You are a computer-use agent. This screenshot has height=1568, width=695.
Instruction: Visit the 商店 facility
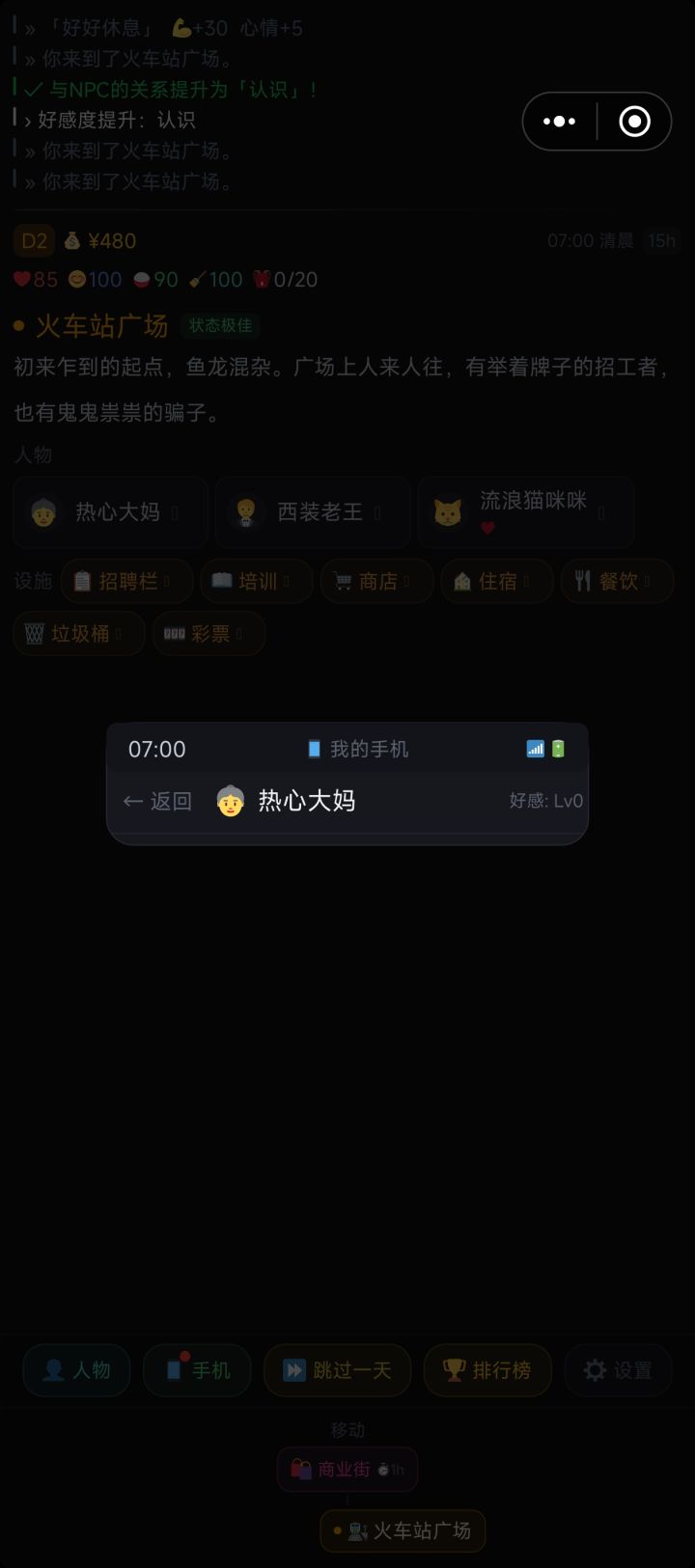point(376,581)
